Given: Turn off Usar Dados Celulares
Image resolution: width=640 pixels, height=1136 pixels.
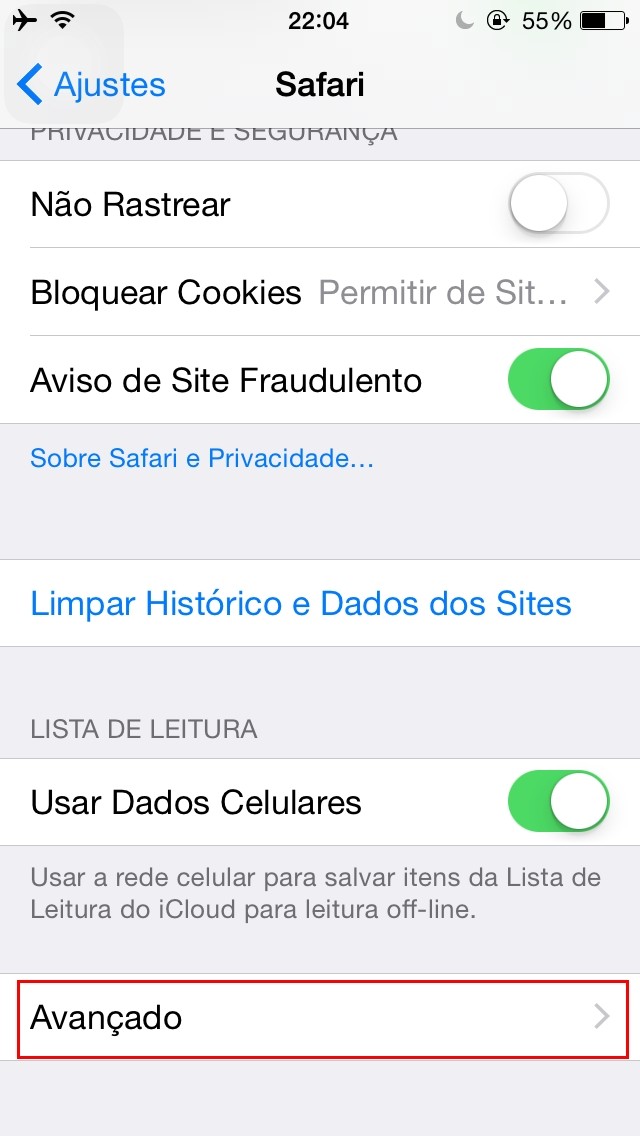Looking at the screenshot, I should [559, 801].
